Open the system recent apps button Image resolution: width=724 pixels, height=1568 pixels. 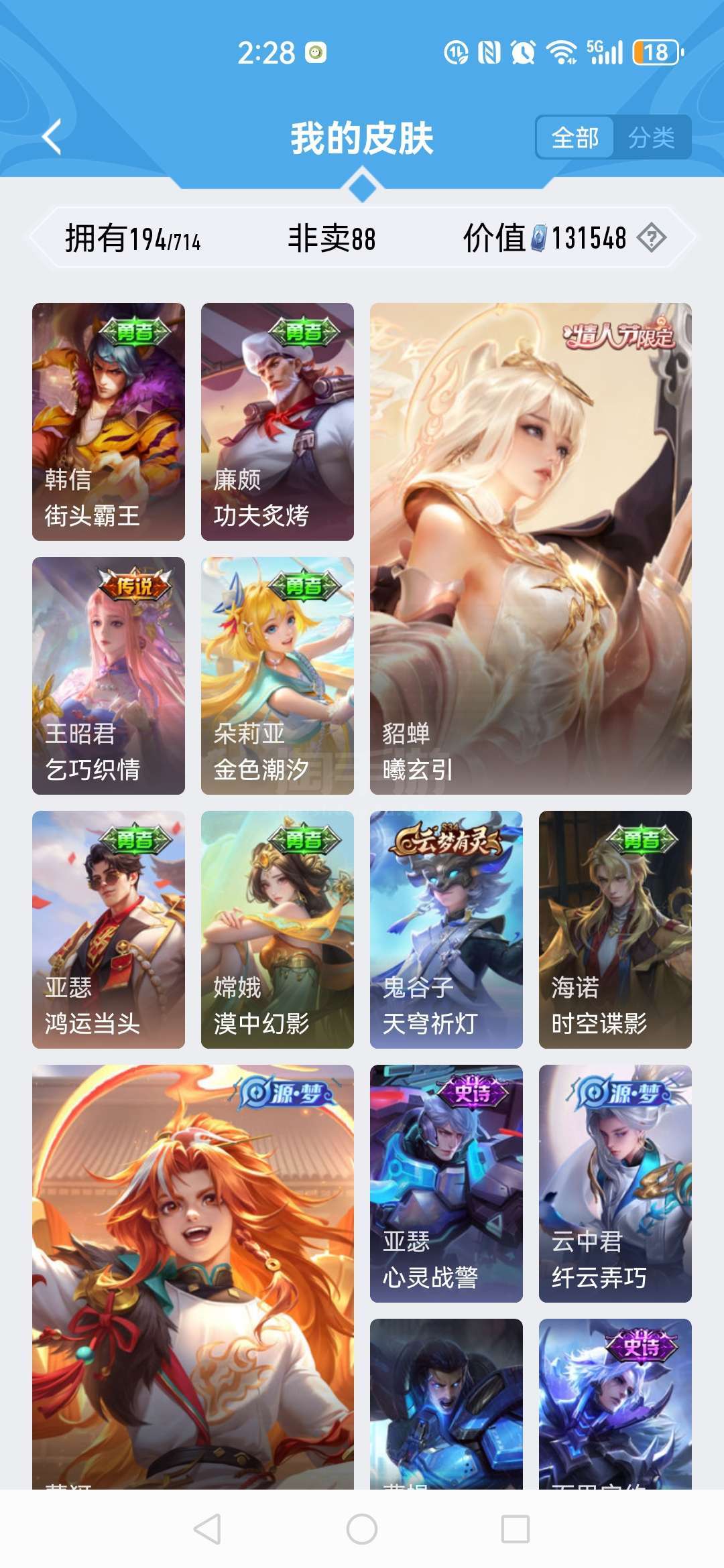coord(516,1529)
